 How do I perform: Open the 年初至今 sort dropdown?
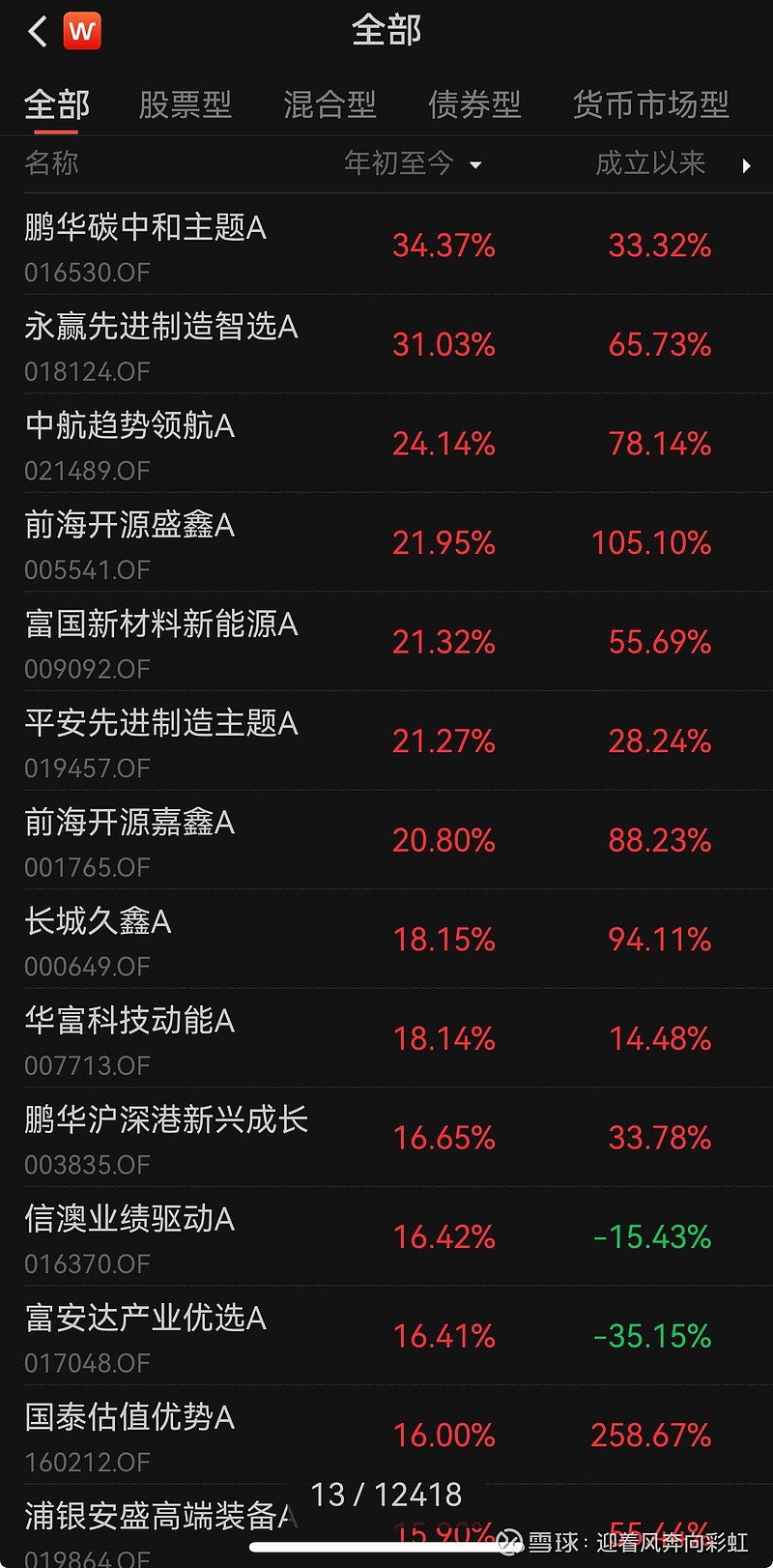[x=413, y=164]
